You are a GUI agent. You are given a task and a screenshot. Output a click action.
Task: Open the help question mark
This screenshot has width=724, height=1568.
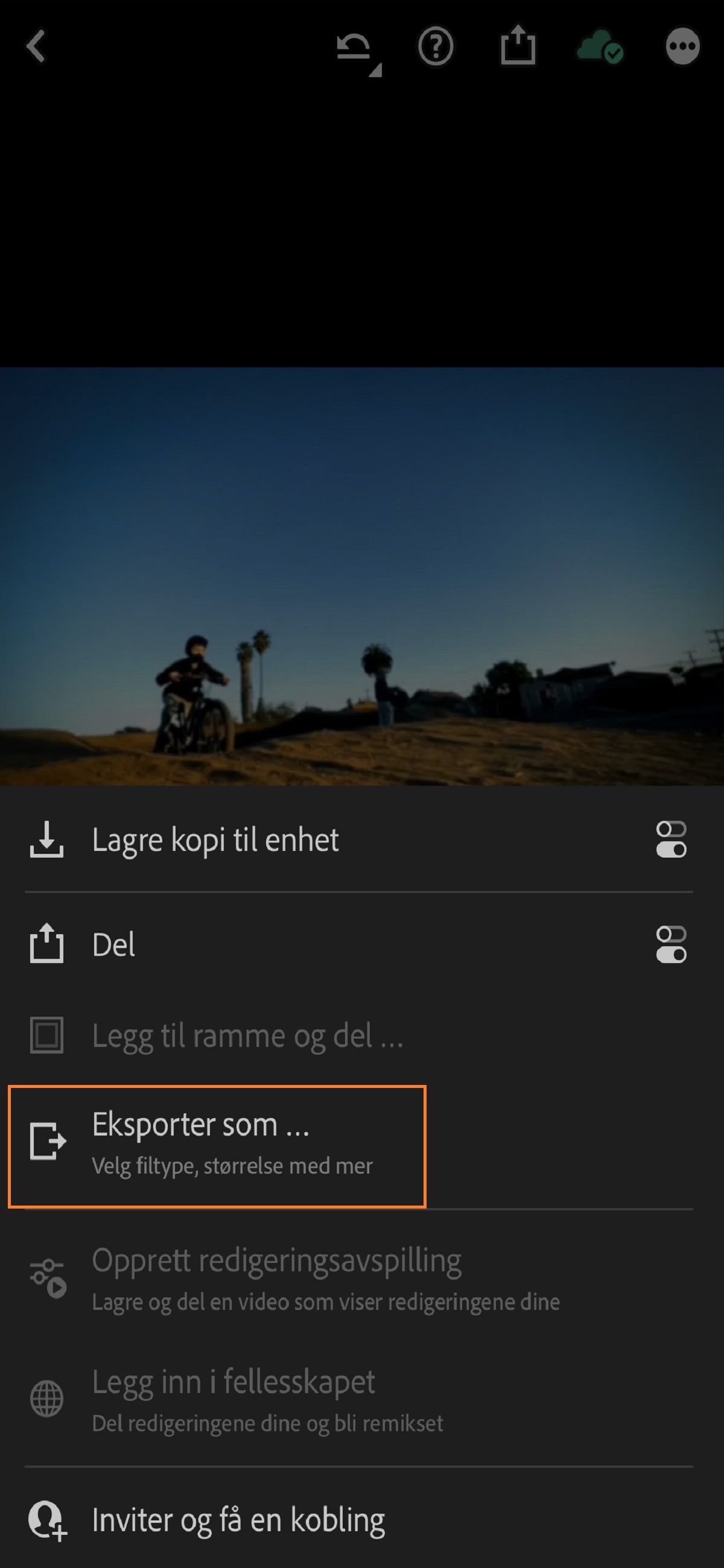[436, 46]
